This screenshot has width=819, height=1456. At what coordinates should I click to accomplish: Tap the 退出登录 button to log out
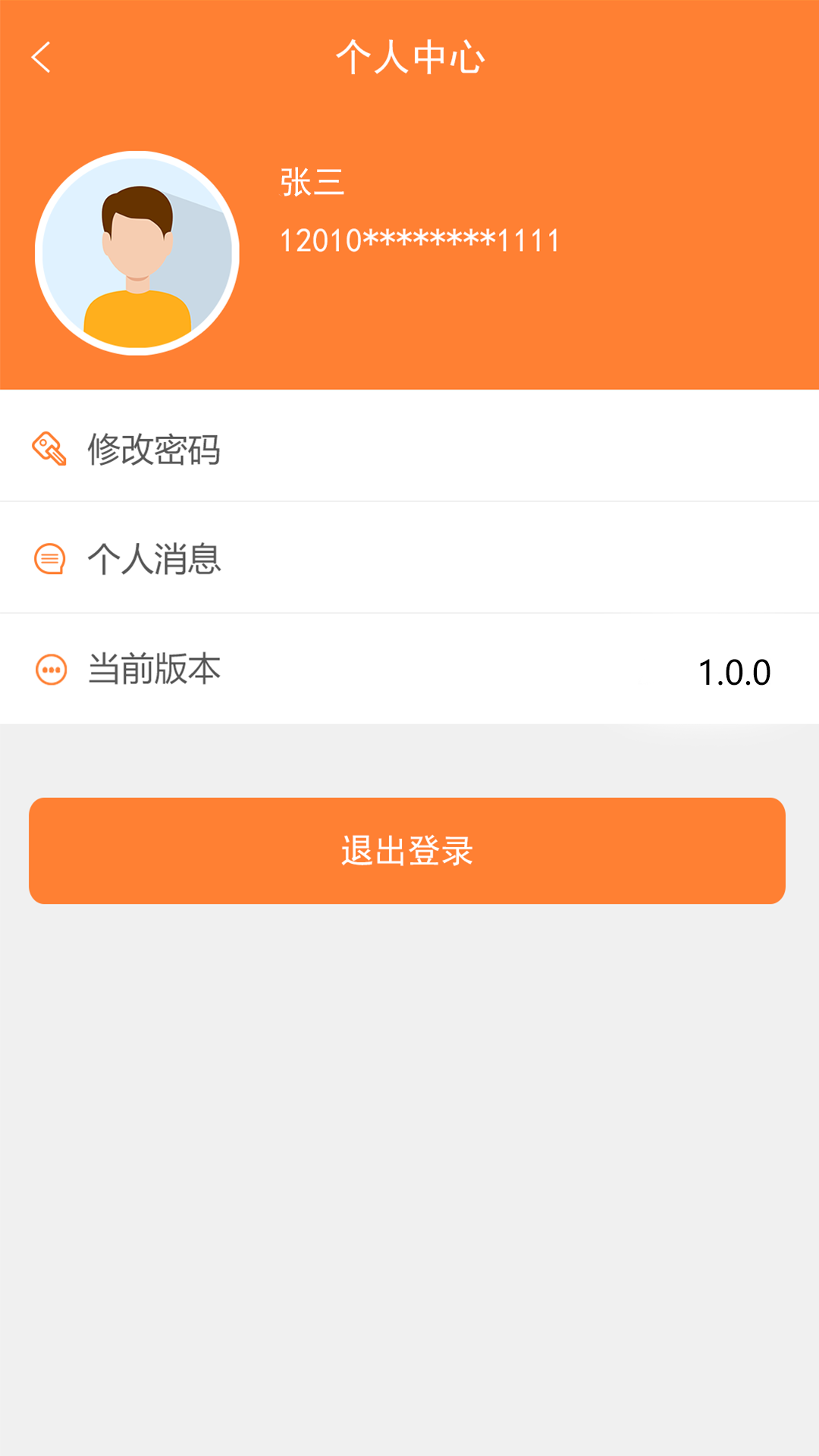pyautogui.click(x=407, y=851)
